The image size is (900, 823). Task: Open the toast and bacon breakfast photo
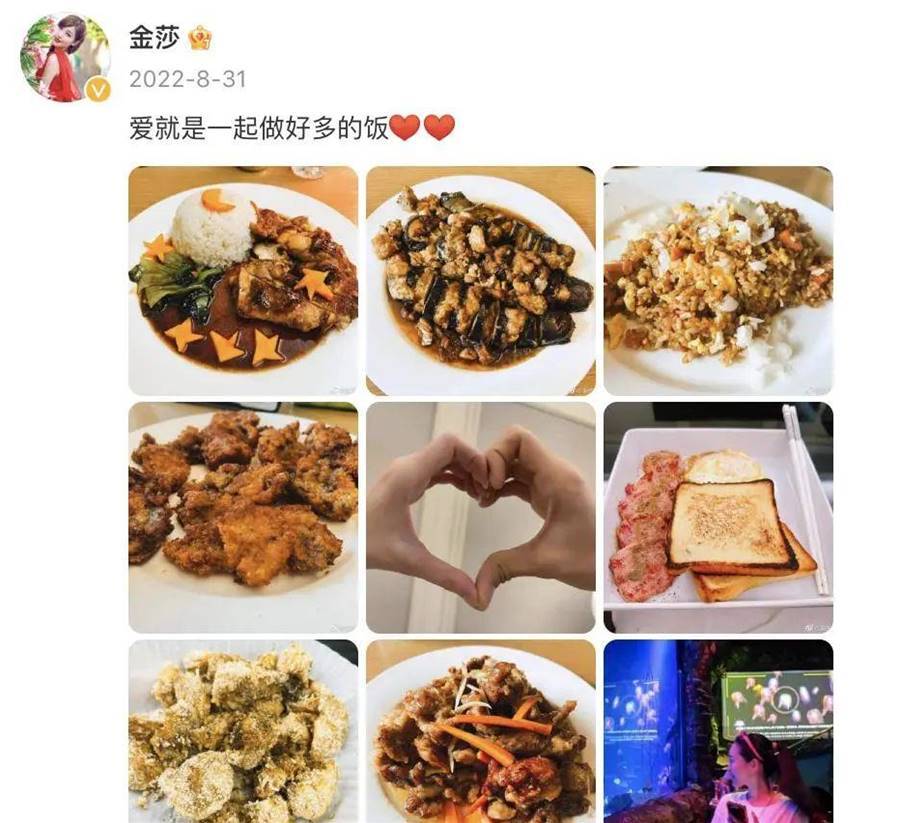pos(718,517)
